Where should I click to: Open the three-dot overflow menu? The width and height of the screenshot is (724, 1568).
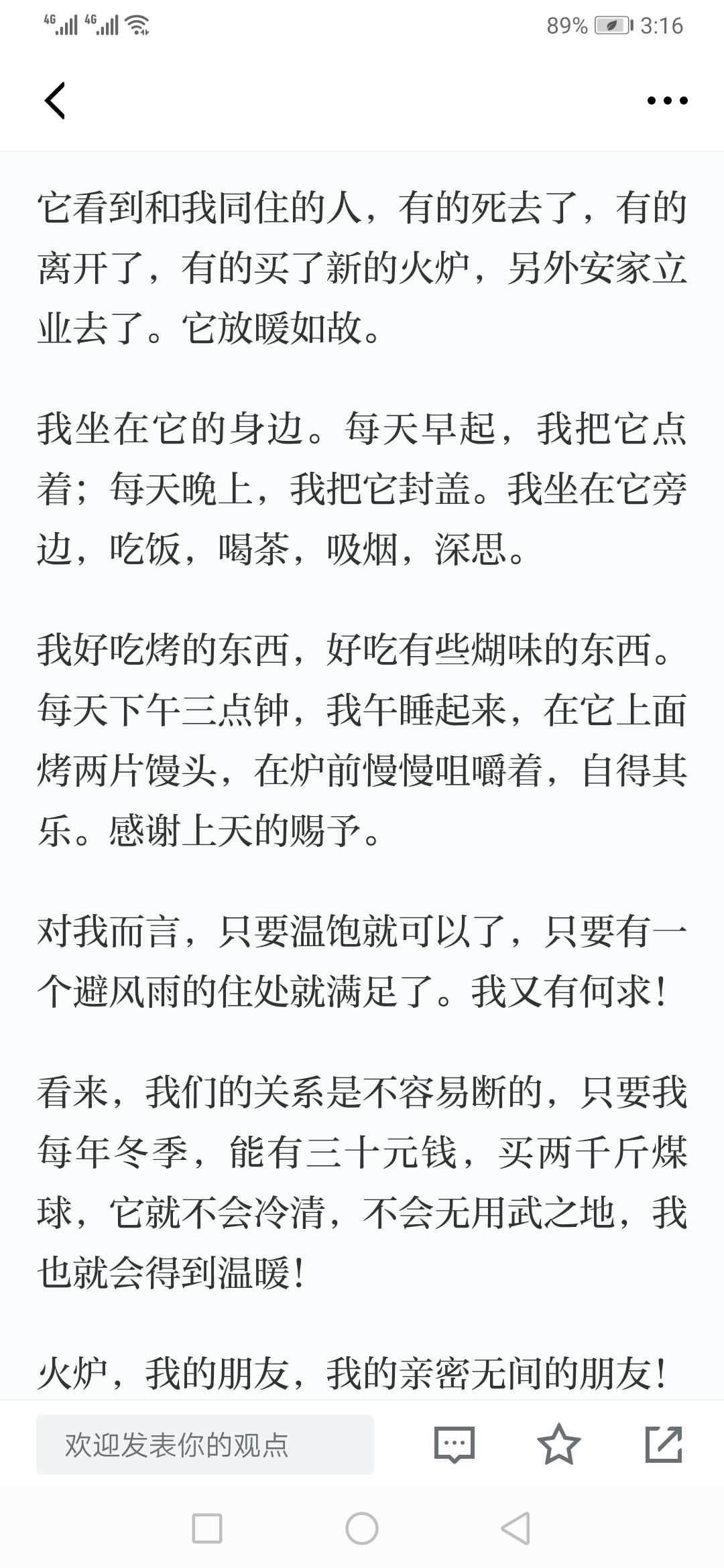(x=667, y=101)
